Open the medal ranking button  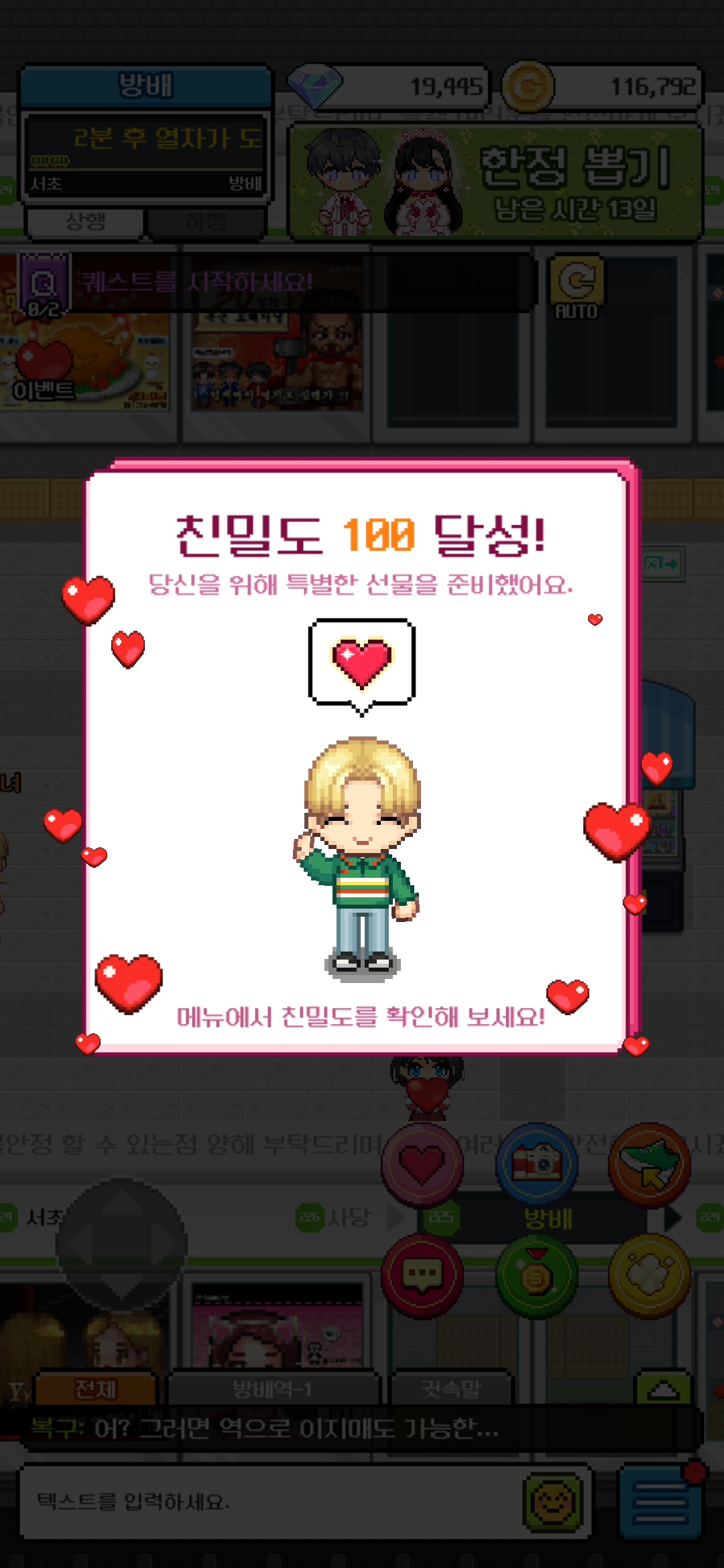coord(536,1275)
